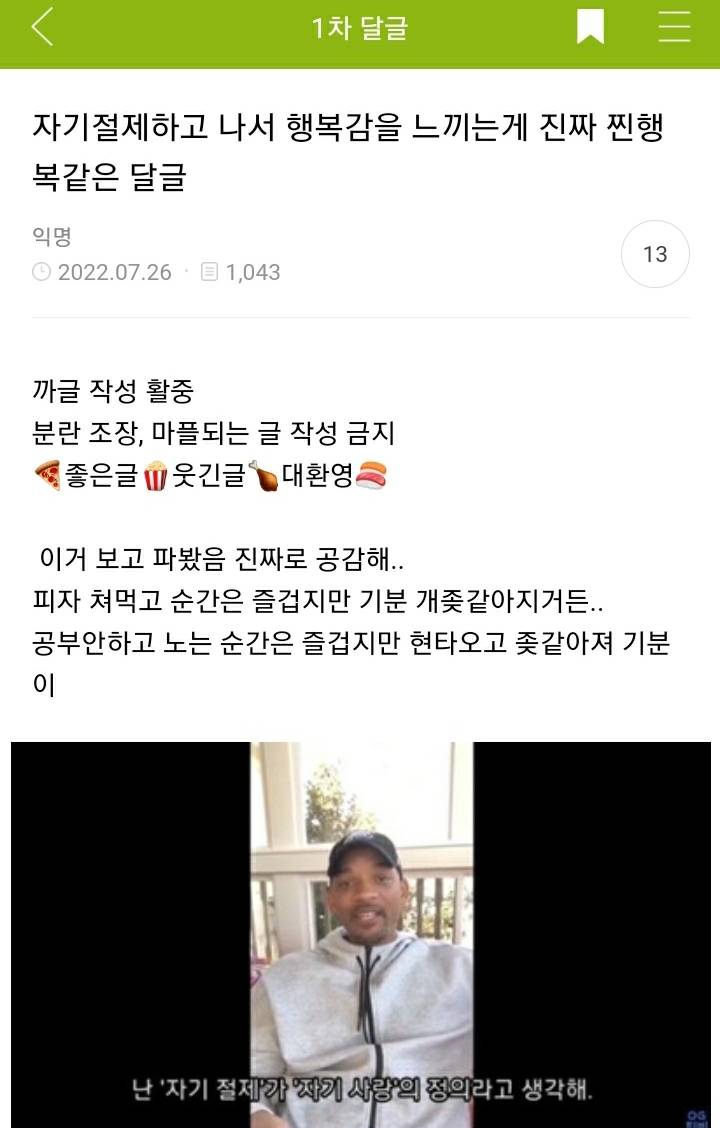Open the hamburger menu
The image size is (720, 1128).
(674, 28)
